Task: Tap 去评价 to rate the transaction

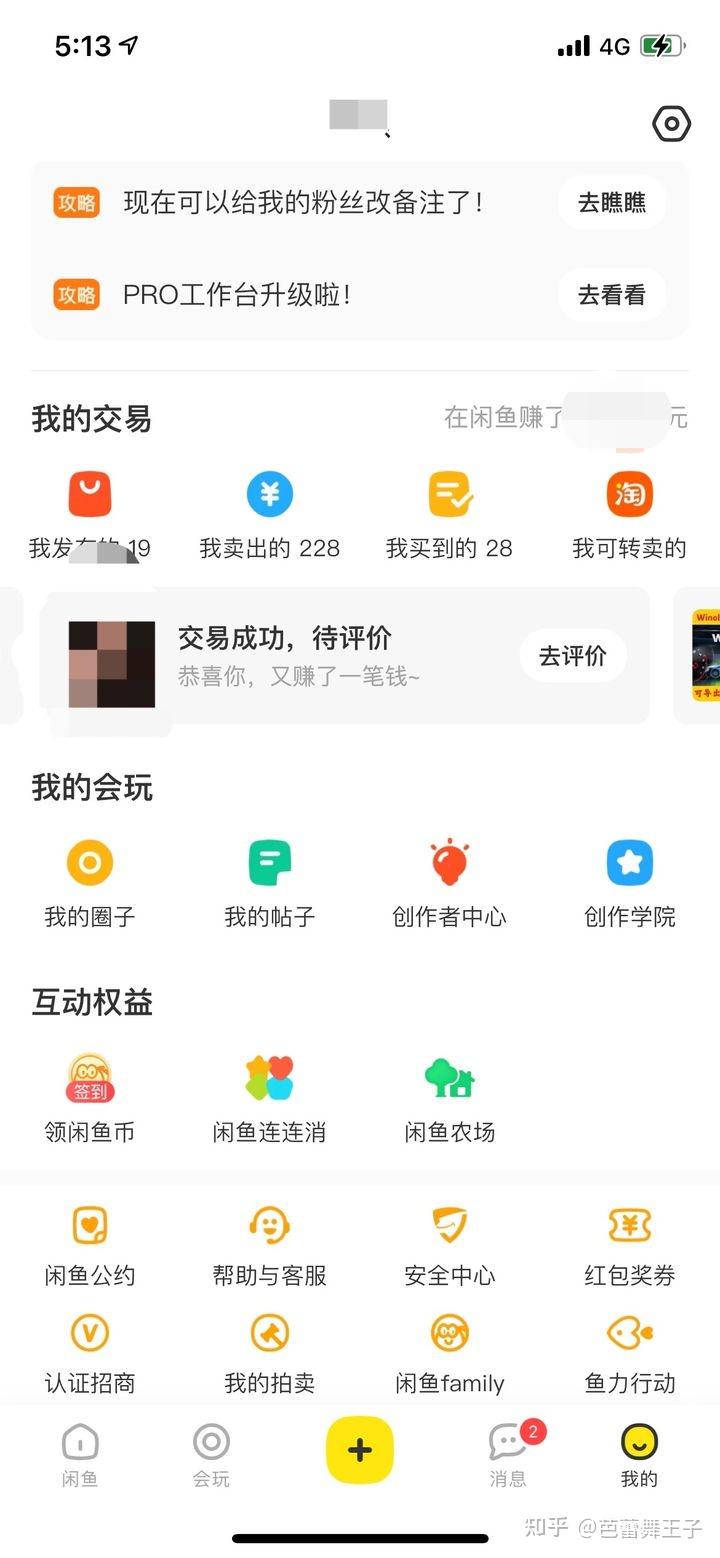Action: 572,655
